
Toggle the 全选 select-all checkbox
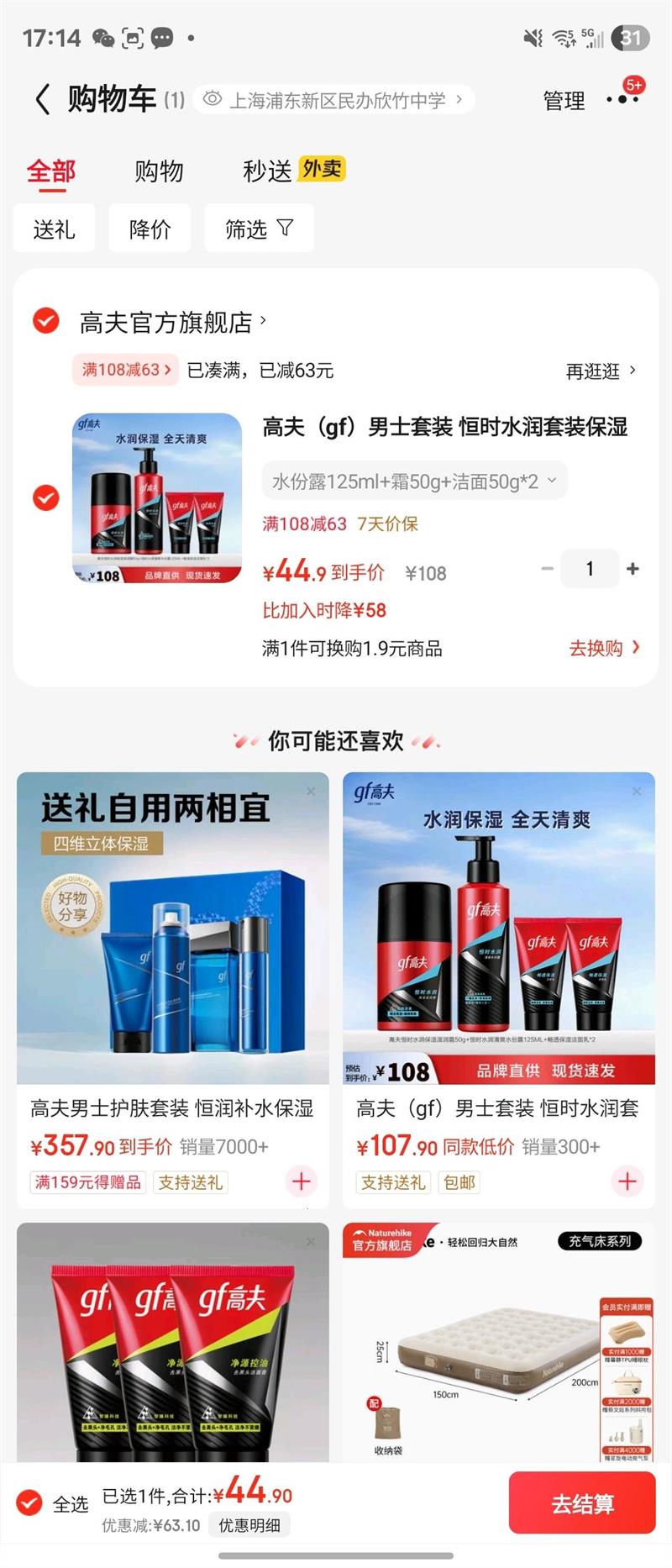coord(30,1502)
